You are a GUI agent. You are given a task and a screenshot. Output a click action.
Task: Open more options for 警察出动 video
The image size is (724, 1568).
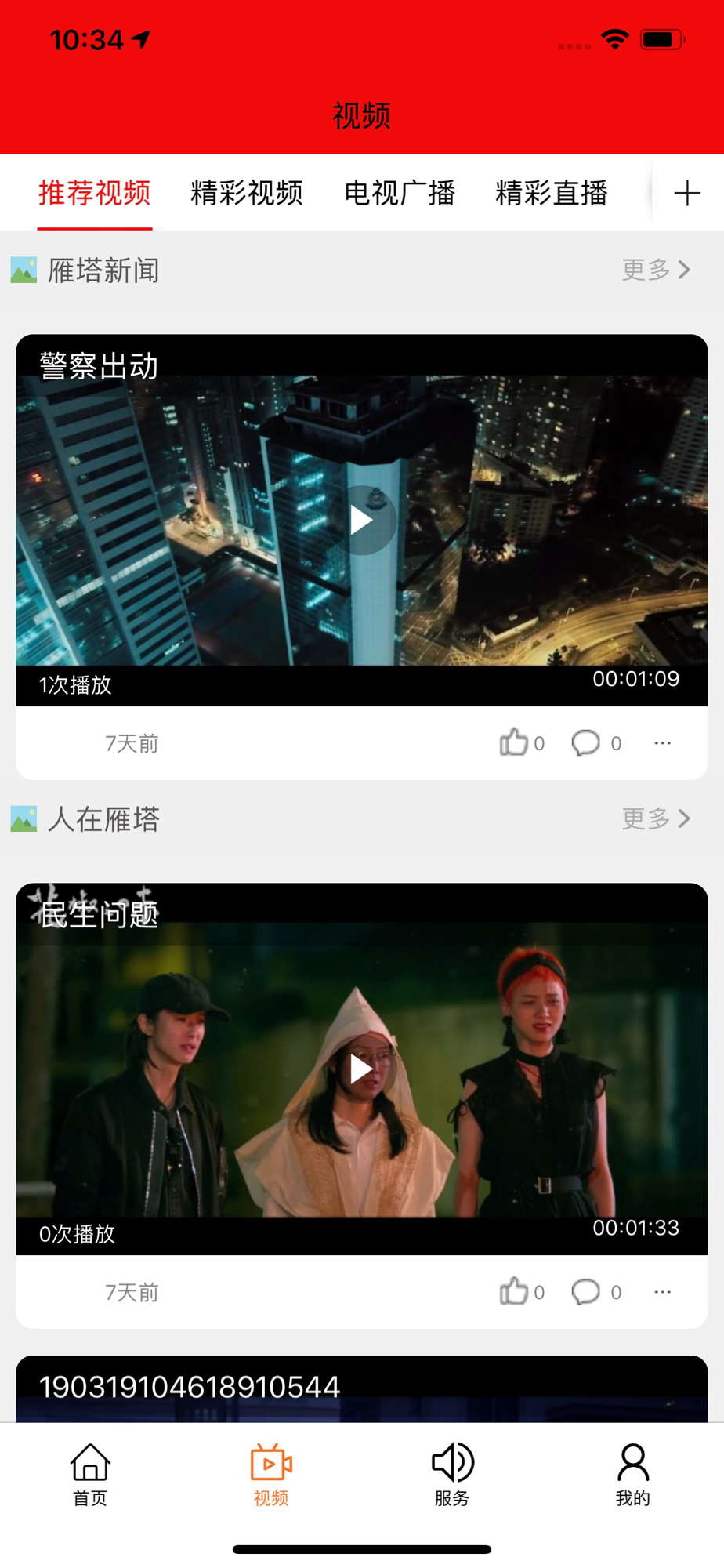click(x=663, y=742)
